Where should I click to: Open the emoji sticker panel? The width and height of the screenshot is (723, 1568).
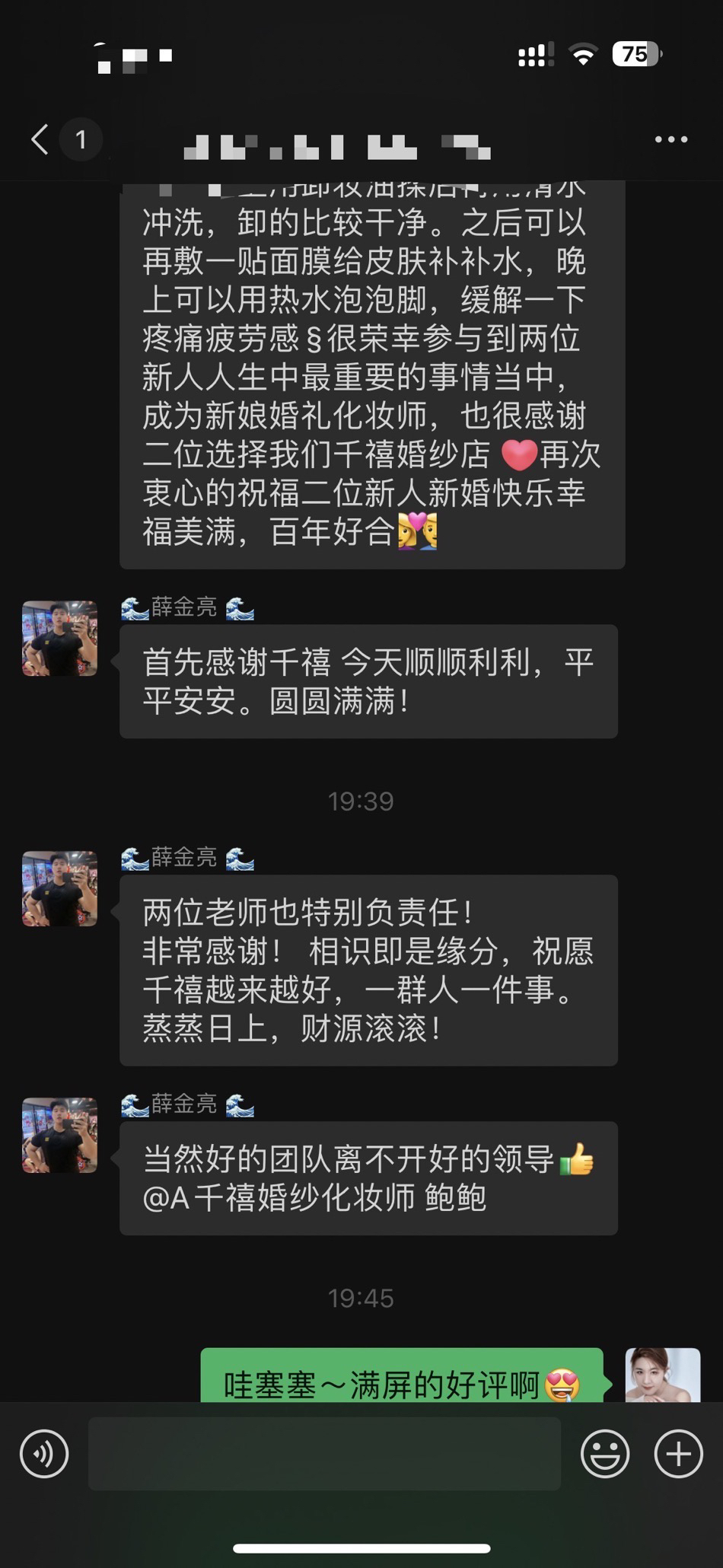pyautogui.click(x=605, y=1454)
